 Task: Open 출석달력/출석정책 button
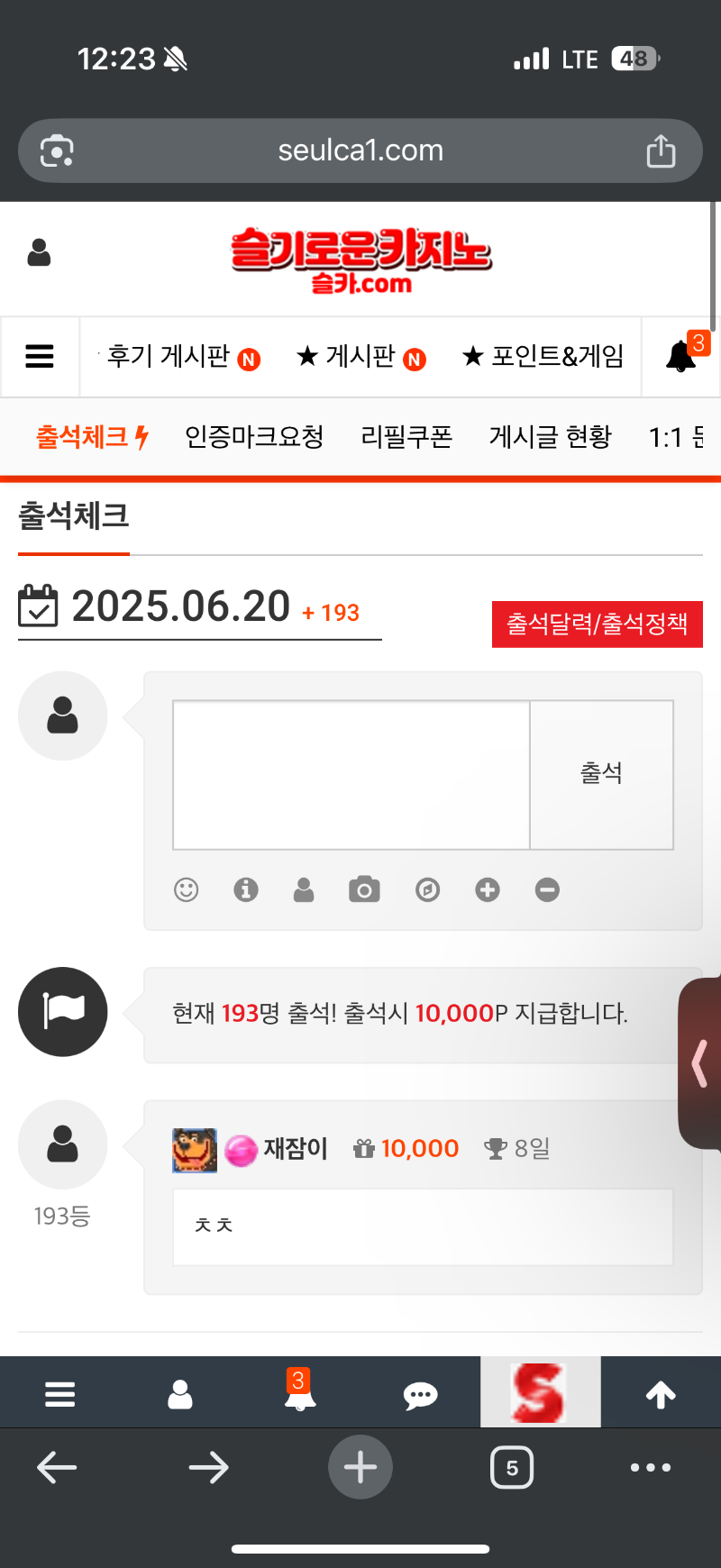(x=597, y=624)
